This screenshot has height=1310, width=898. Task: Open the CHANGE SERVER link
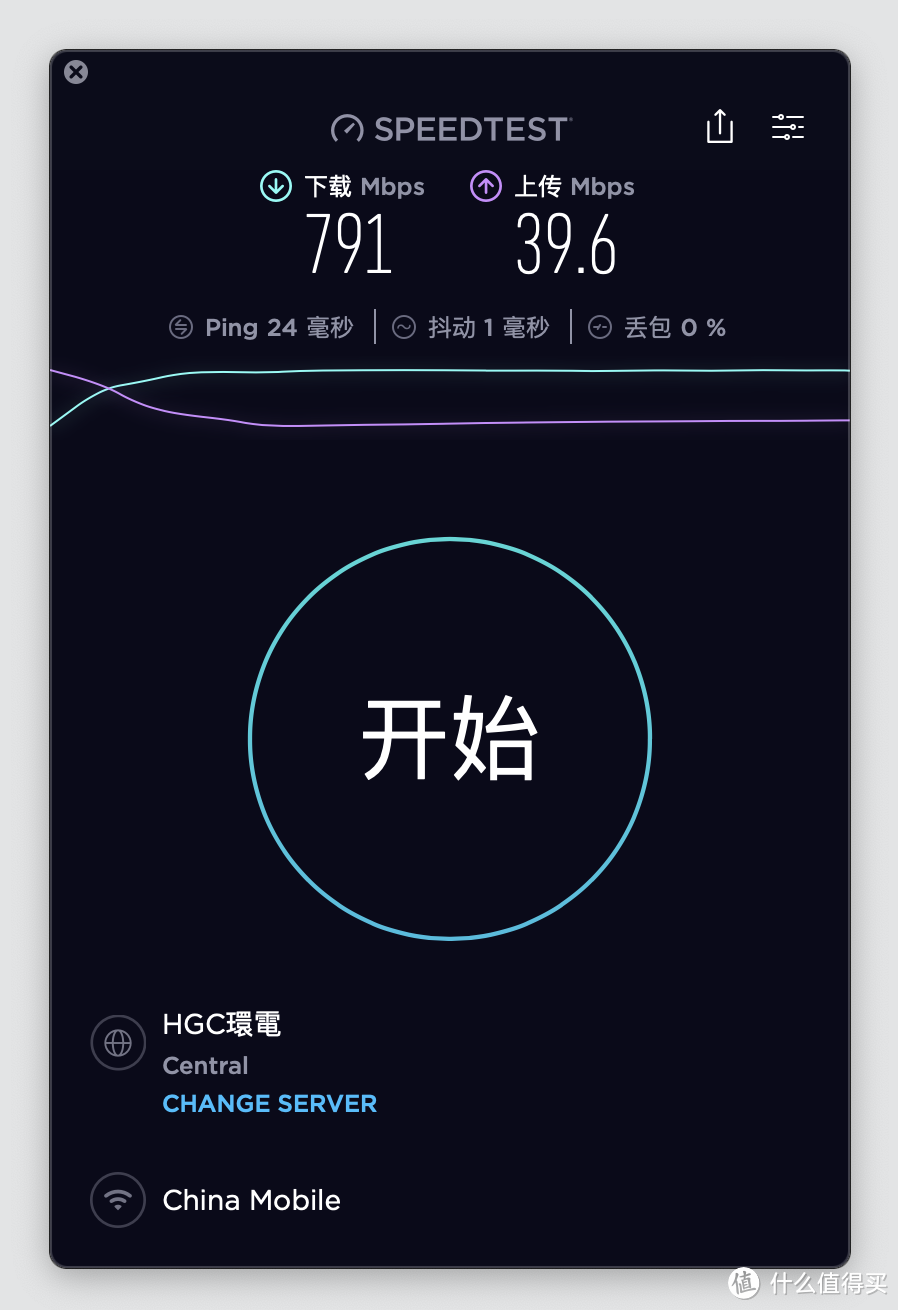[x=269, y=1103]
